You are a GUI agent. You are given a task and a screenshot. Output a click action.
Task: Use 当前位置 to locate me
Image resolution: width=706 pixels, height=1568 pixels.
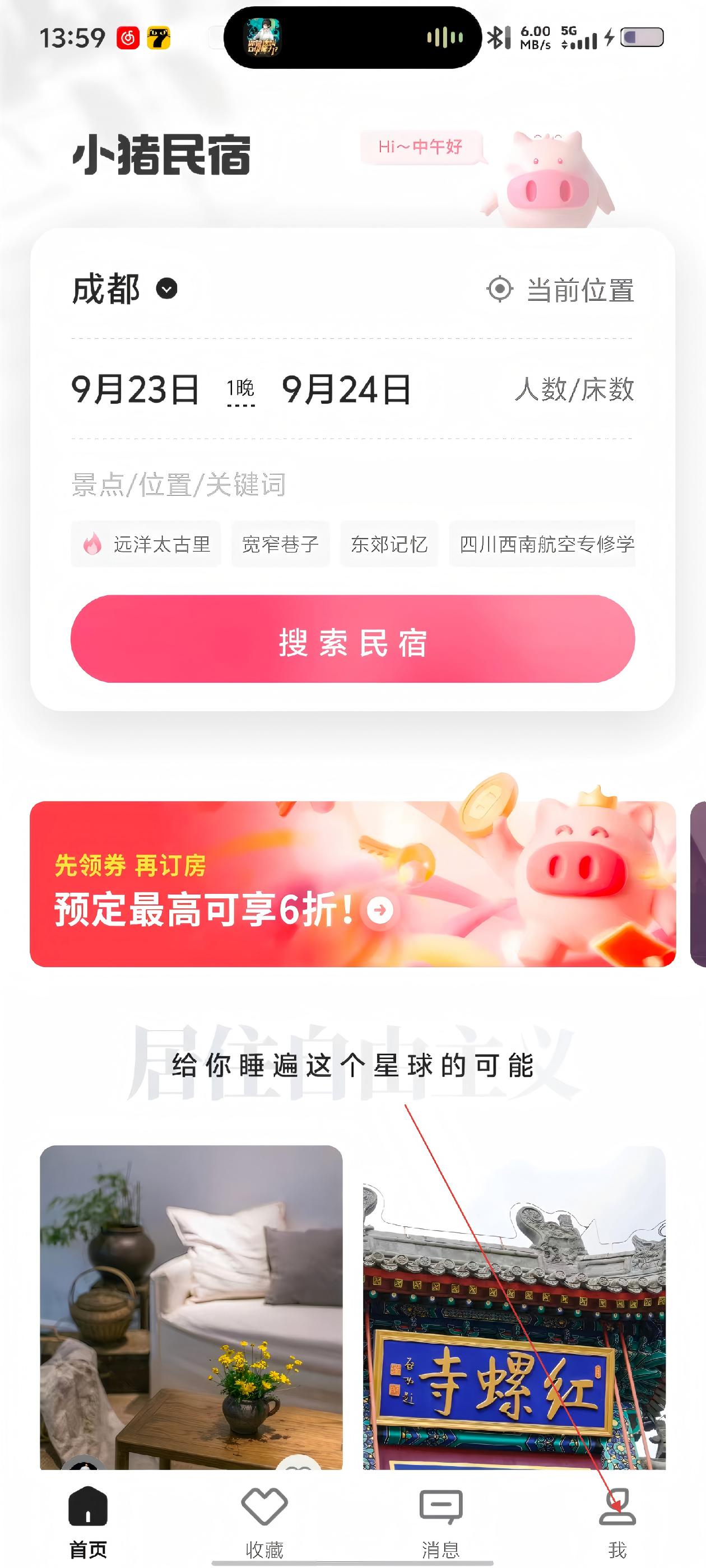pos(560,290)
